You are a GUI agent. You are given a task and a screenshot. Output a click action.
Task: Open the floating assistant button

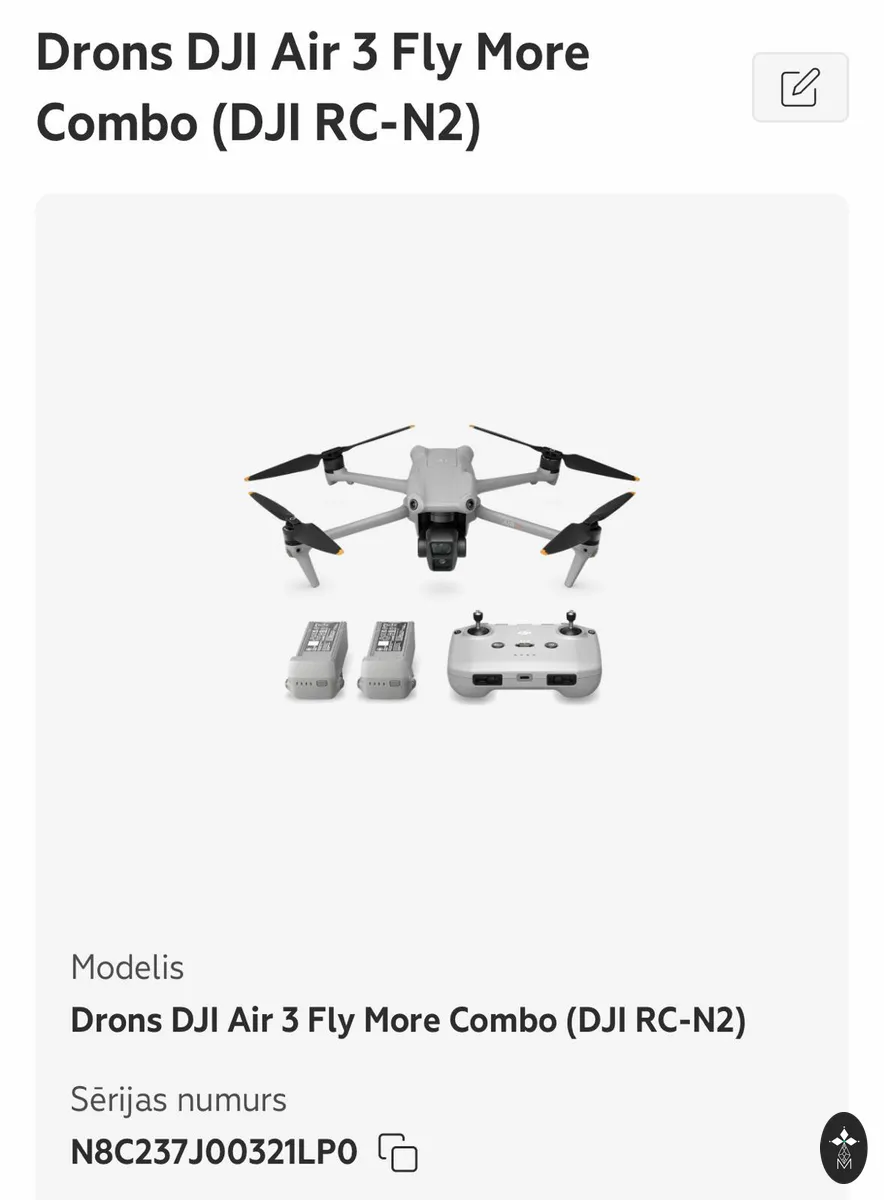pyautogui.click(x=844, y=1148)
